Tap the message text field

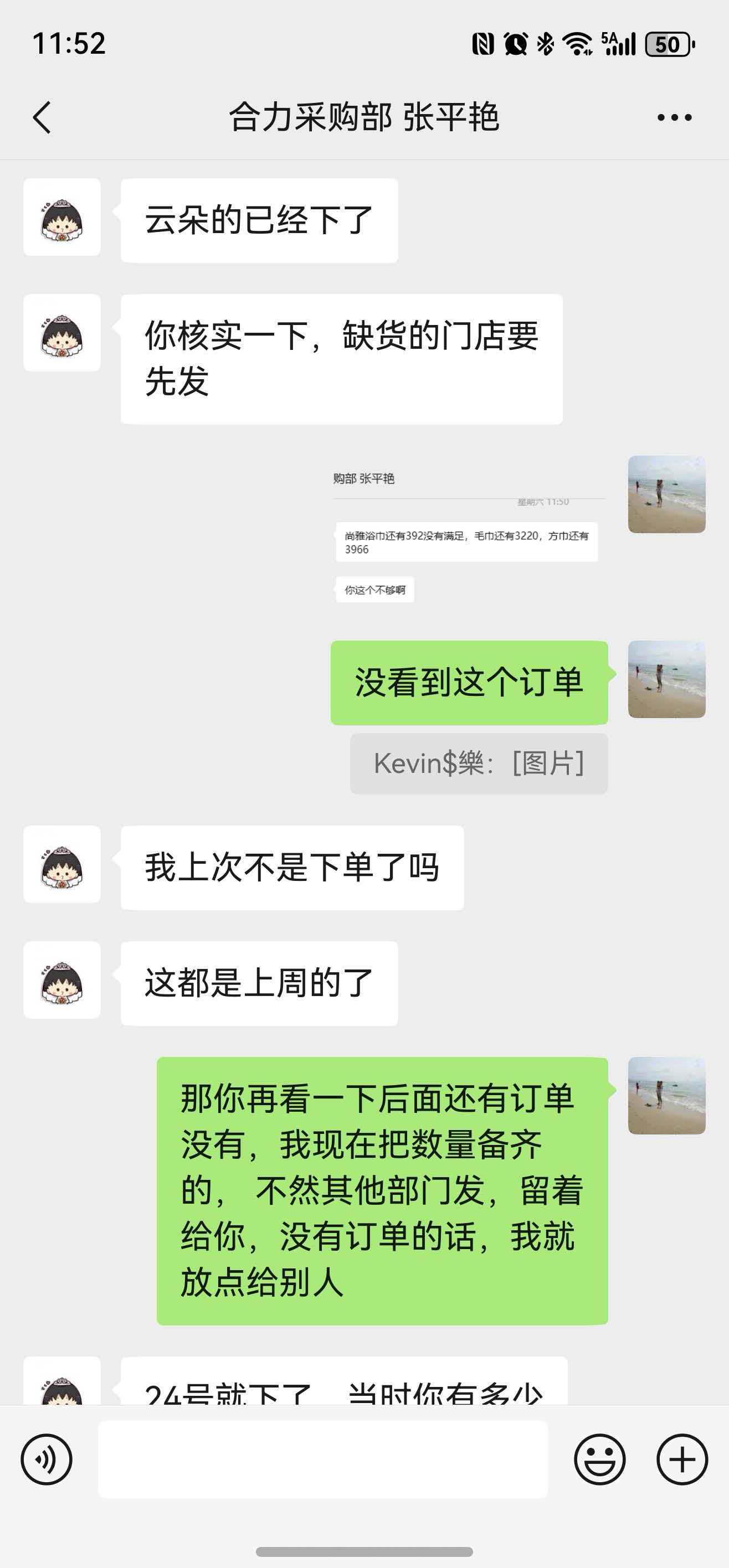(x=323, y=1459)
